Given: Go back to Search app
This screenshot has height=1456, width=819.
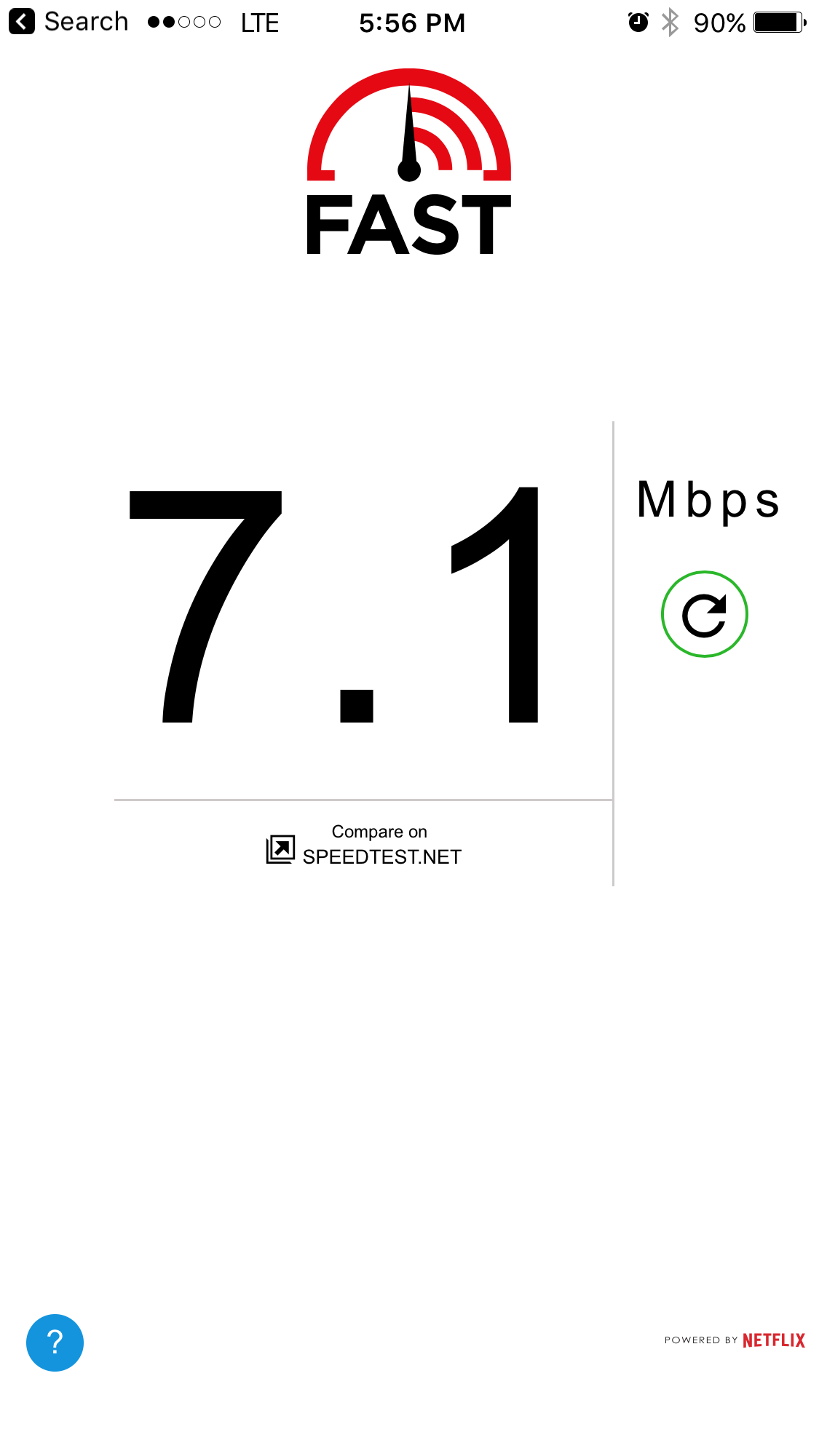Looking at the screenshot, I should click(x=68, y=22).
